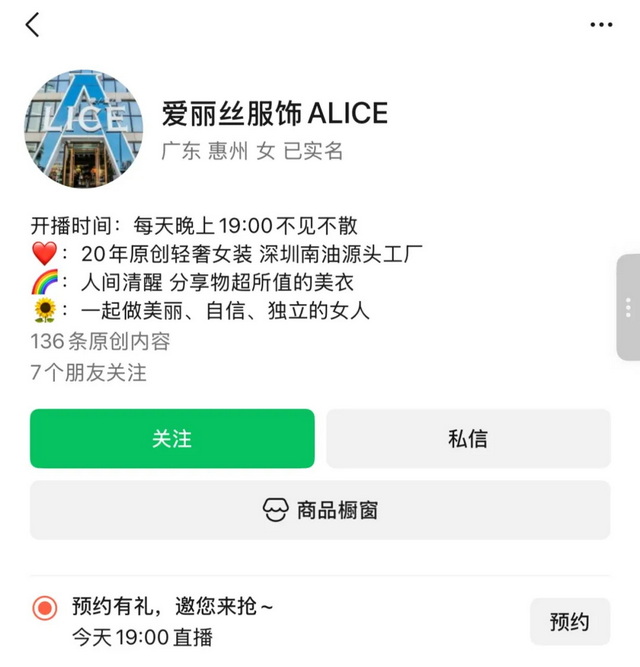Go back using the arrow icon
The width and height of the screenshot is (640, 667).
33,25
